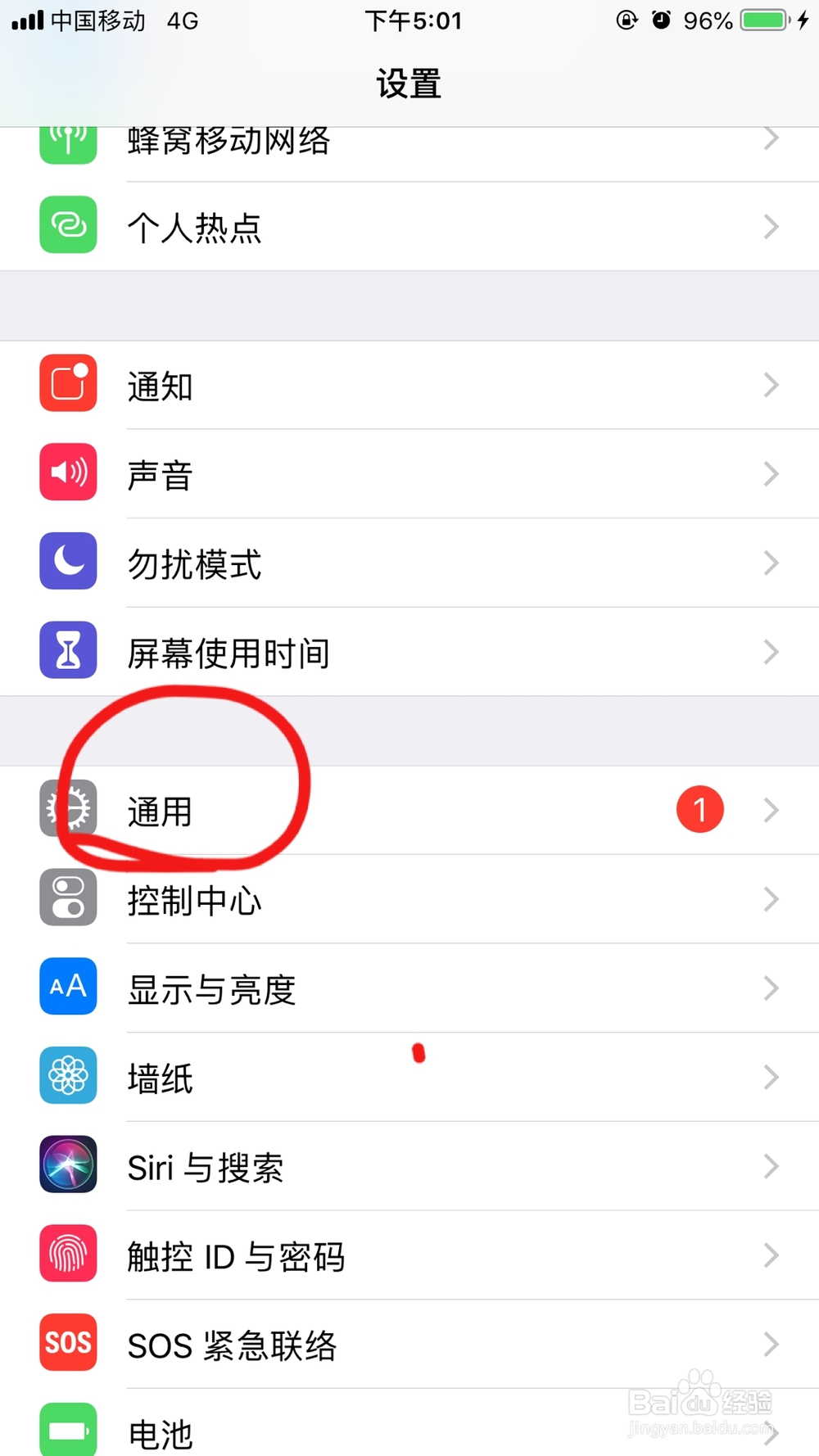Tap the 墙纸 wallpaper flower icon
Viewport: 819px width, 1456px height.
coord(68,1075)
